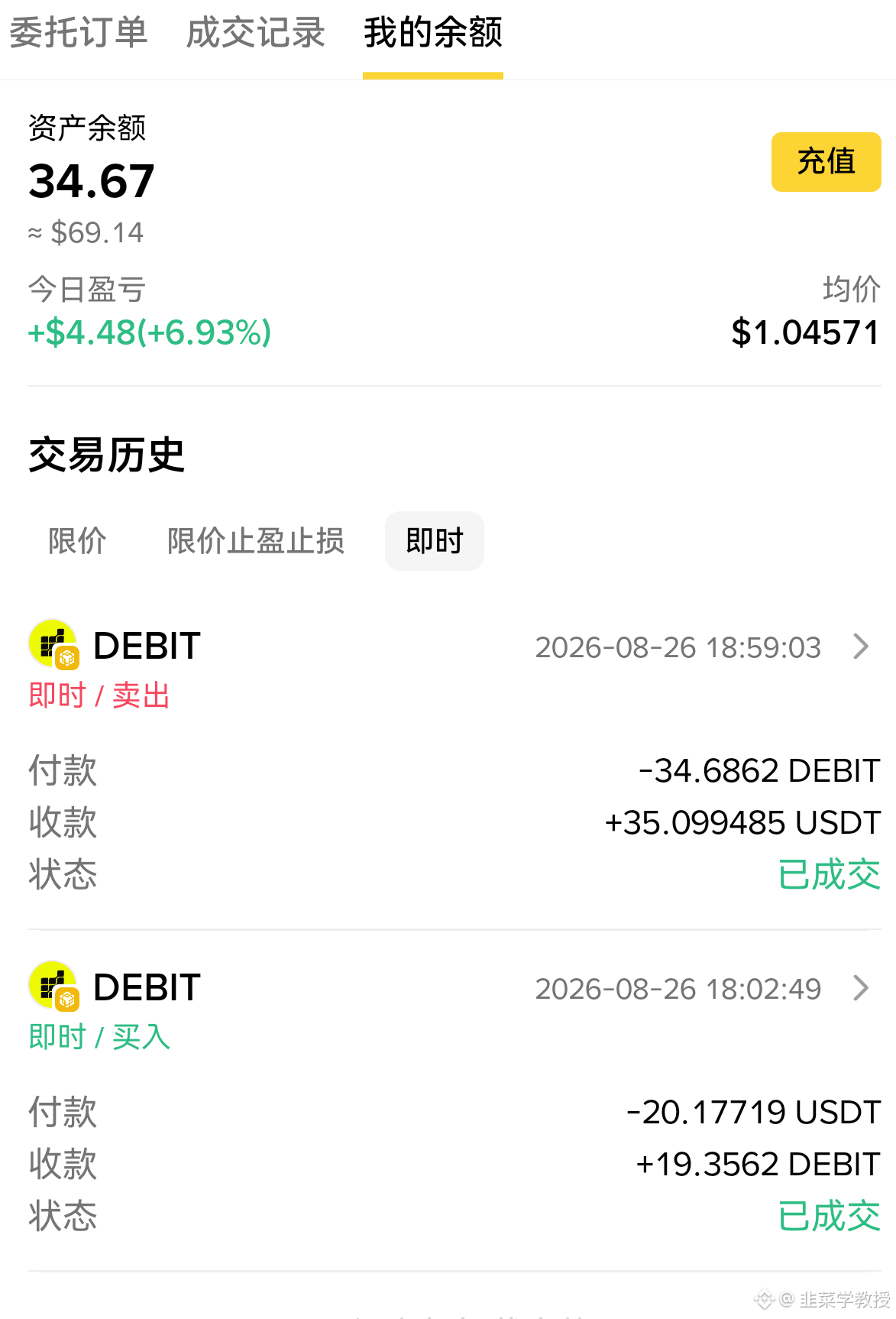The height and width of the screenshot is (1319, 896).
Task: Switch to 限价止盈止损 filter
Action: [x=256, y=541]
